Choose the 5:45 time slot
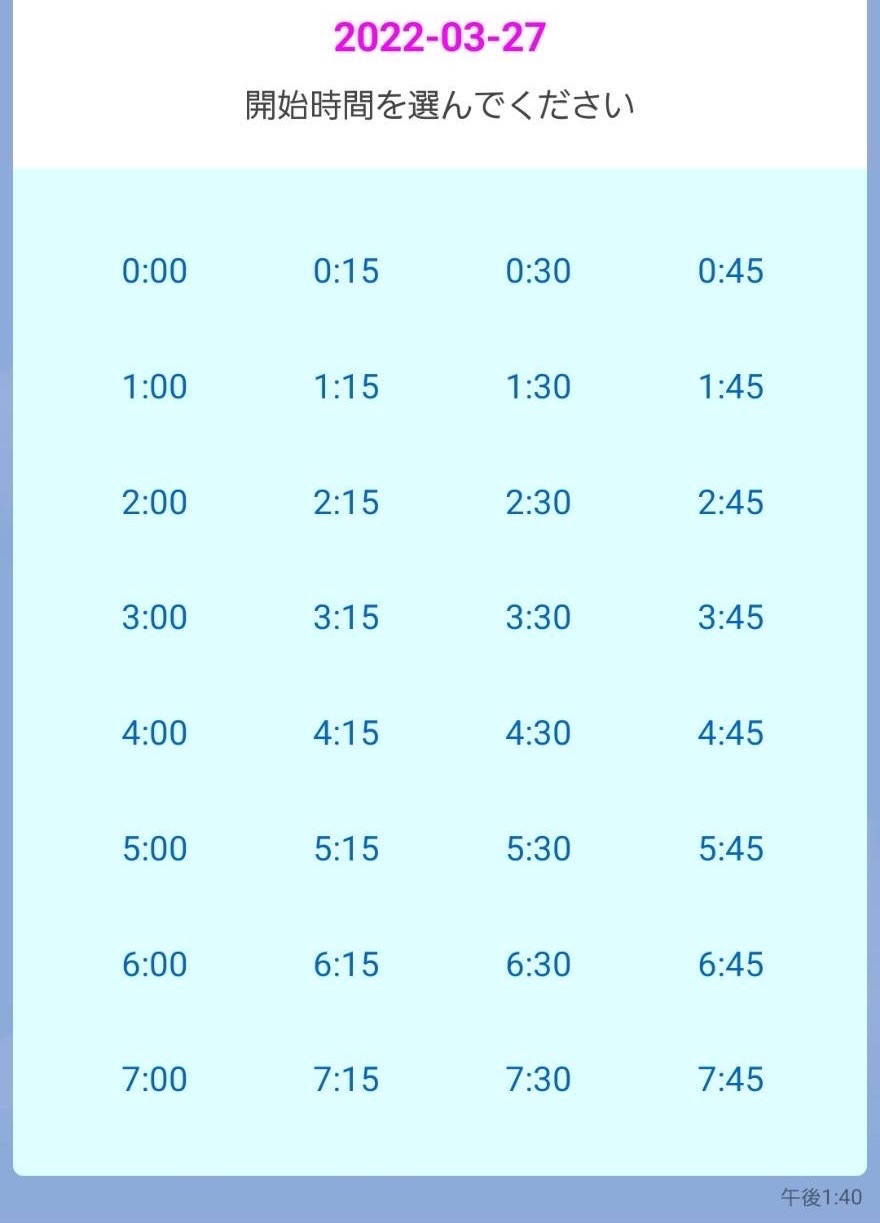880x1223 pixels. [730, 849]
